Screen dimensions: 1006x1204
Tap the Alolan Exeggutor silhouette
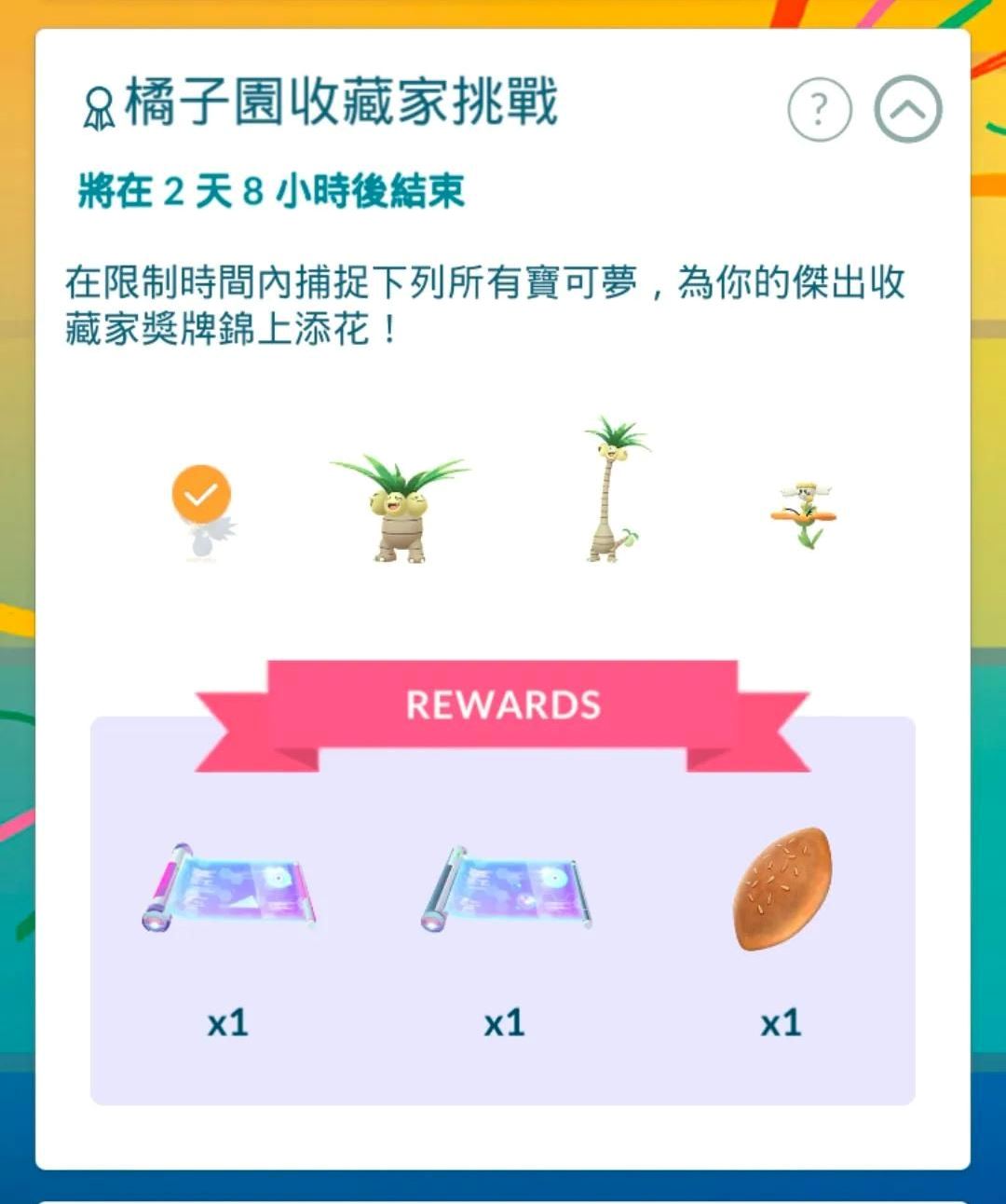[x=615, y=492]
